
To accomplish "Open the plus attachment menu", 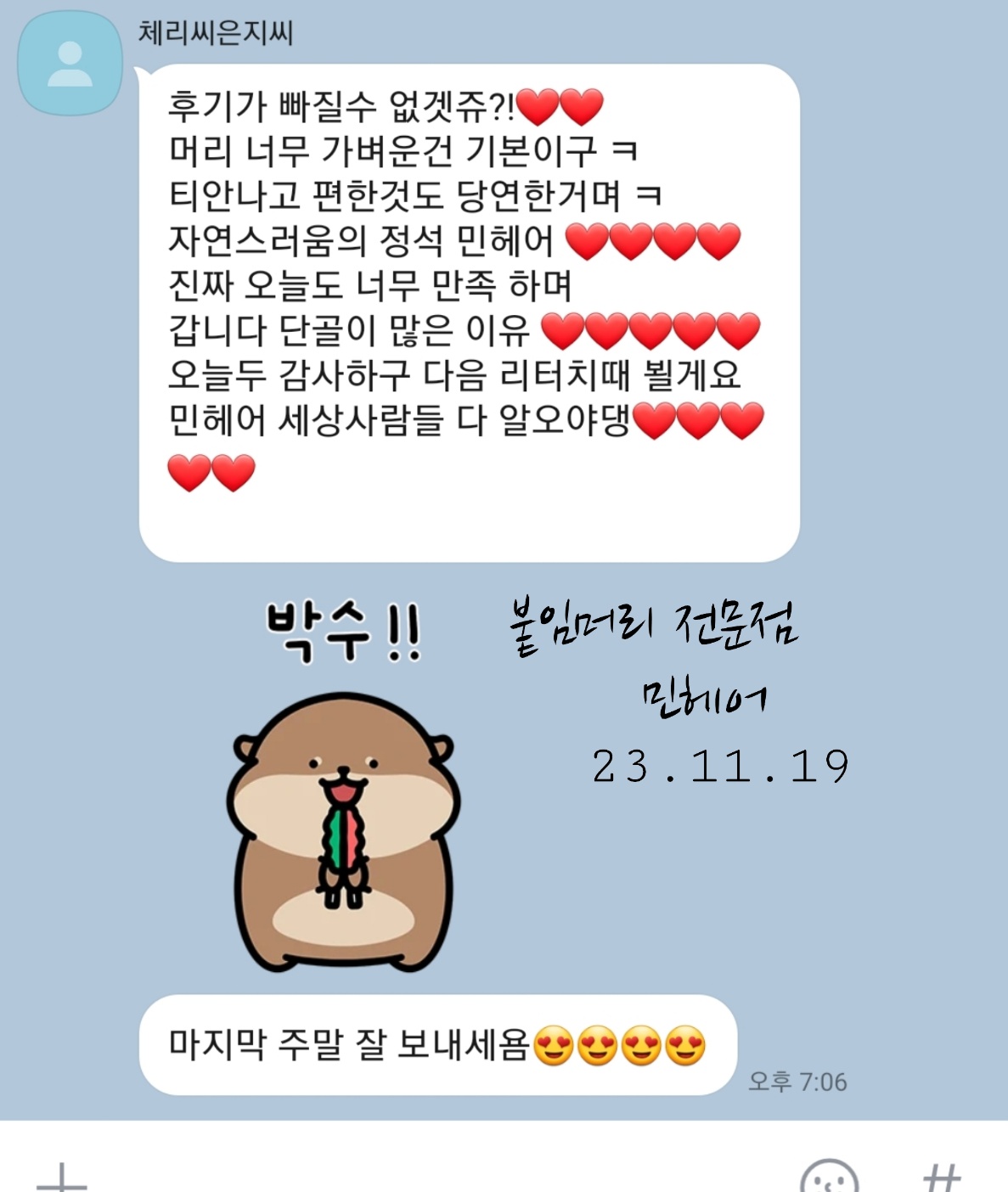I will tap(62, 1179).
